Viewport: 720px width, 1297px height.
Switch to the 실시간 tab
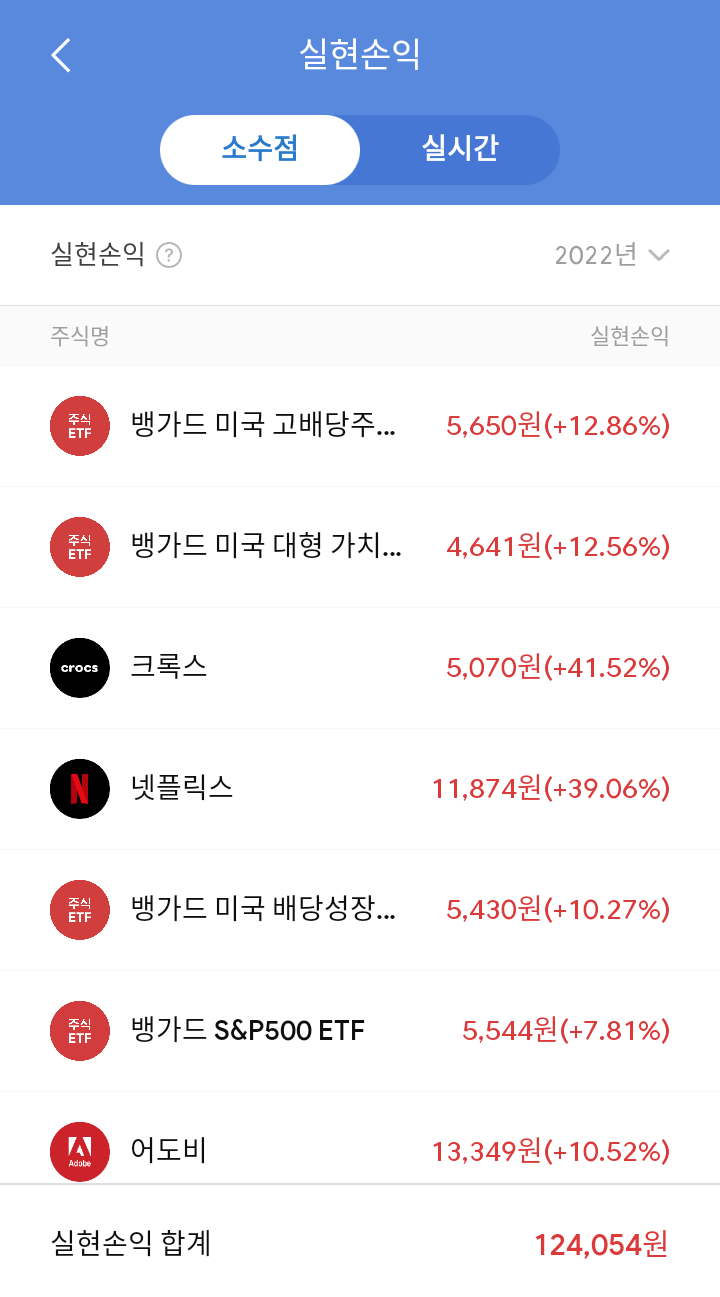(460, 150)
